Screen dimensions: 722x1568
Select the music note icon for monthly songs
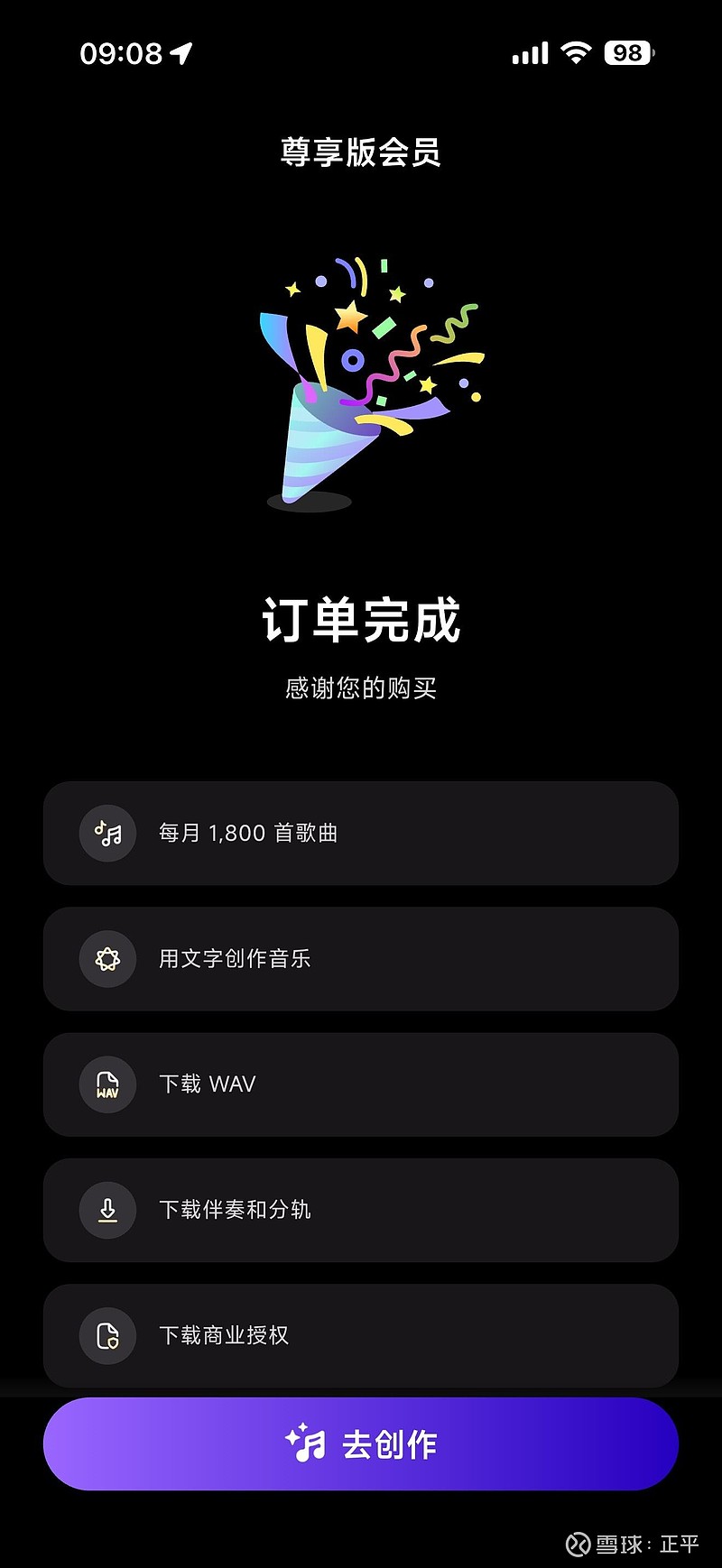107,833
